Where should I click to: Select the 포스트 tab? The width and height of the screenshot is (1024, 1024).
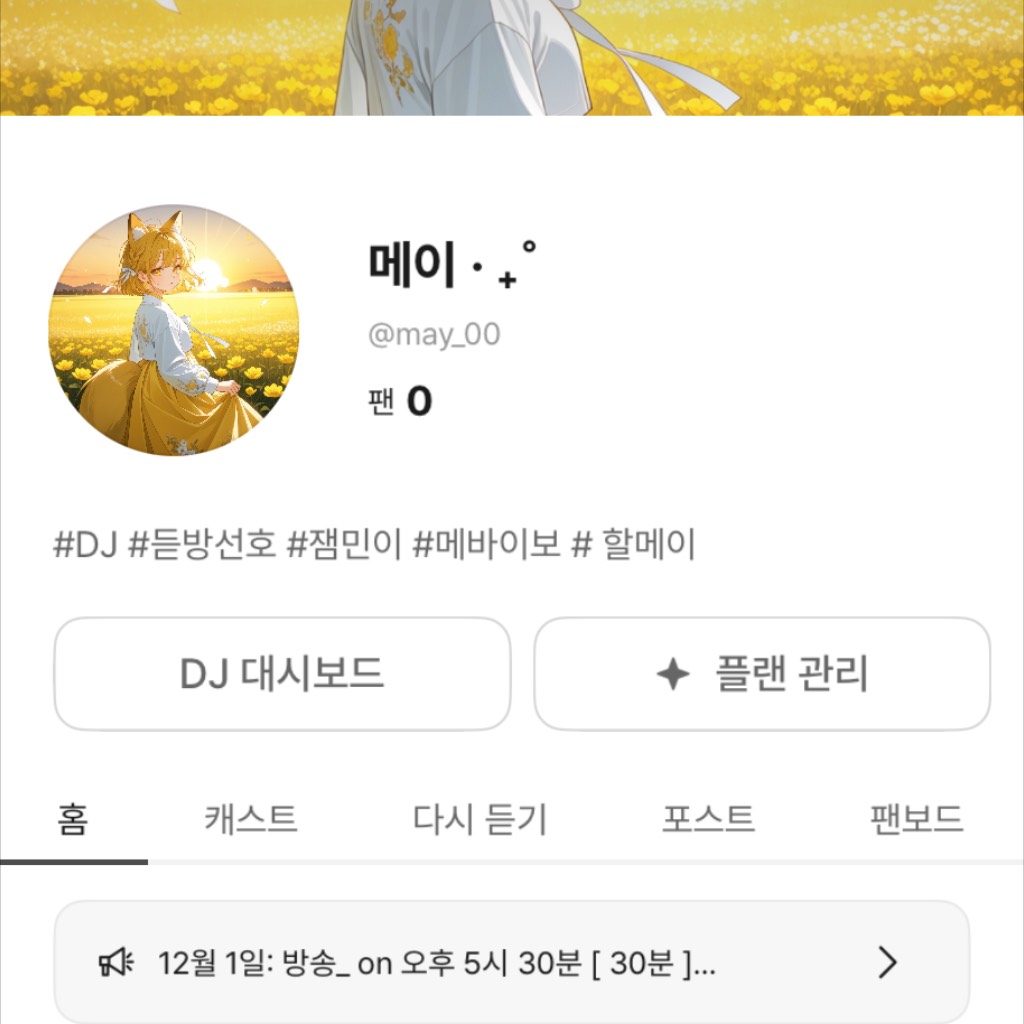pyautogui.click(x=708, y=820)
